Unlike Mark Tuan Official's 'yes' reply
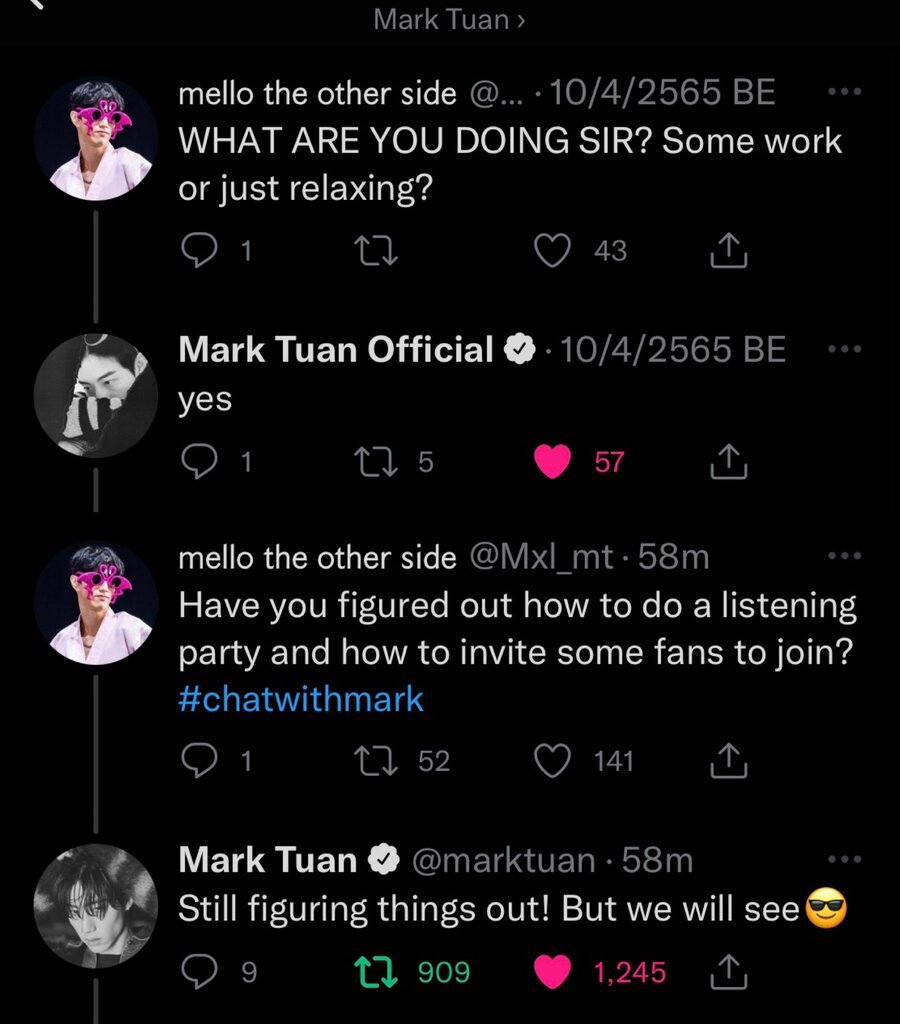Image resolution: width=900 pixels, height=1024 pixels. [552, 461]
